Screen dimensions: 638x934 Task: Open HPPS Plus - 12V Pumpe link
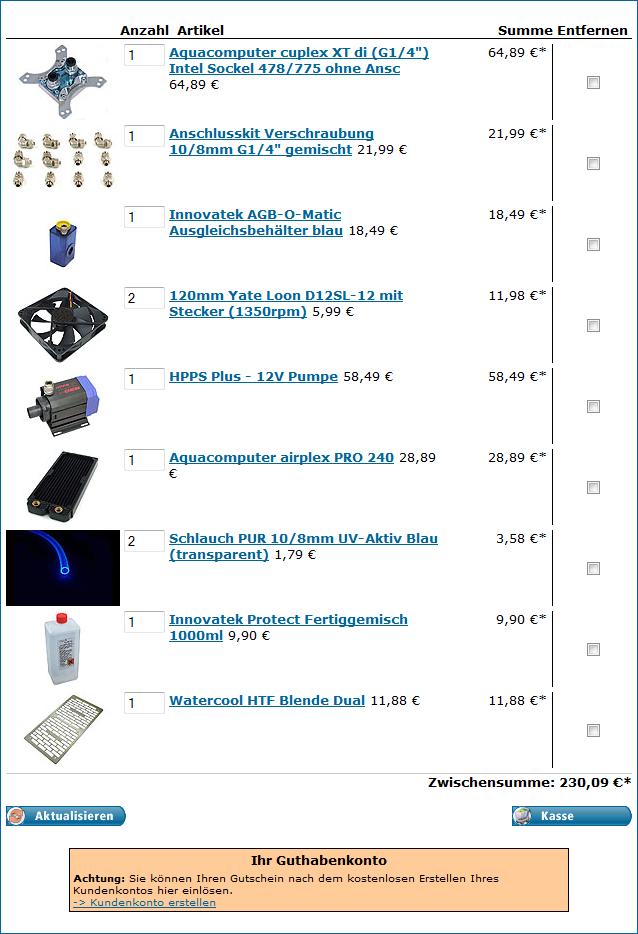click(x=253, y=376)
